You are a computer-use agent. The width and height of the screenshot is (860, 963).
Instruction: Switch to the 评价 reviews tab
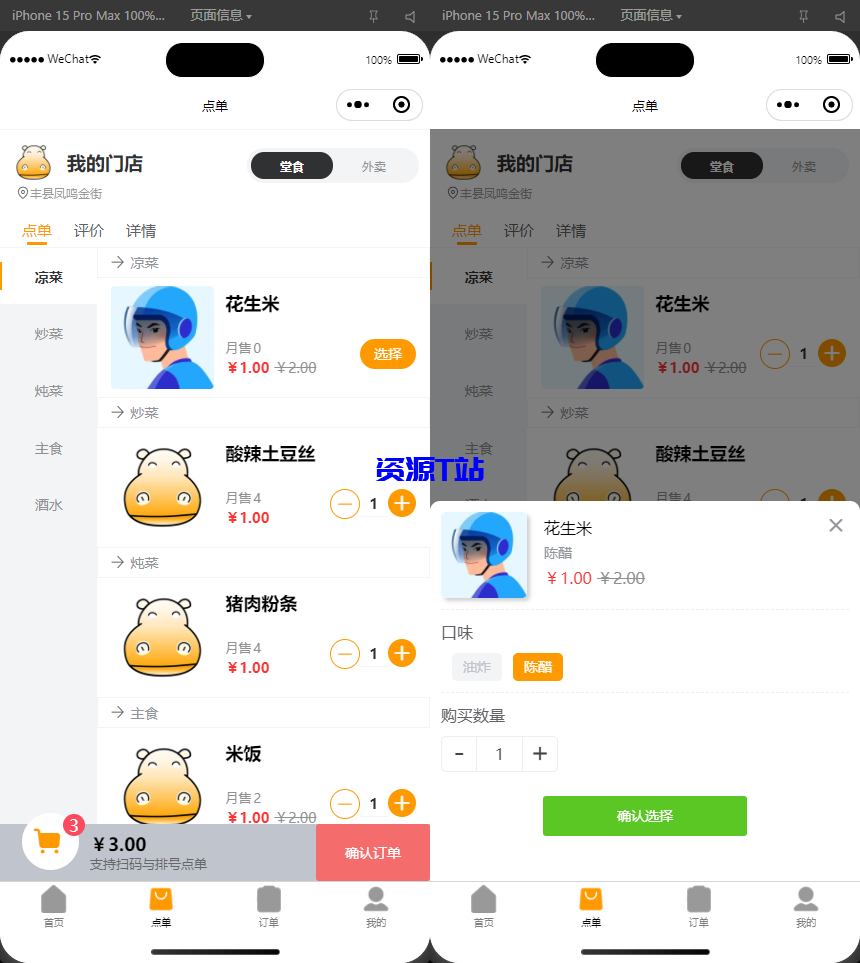88,230
